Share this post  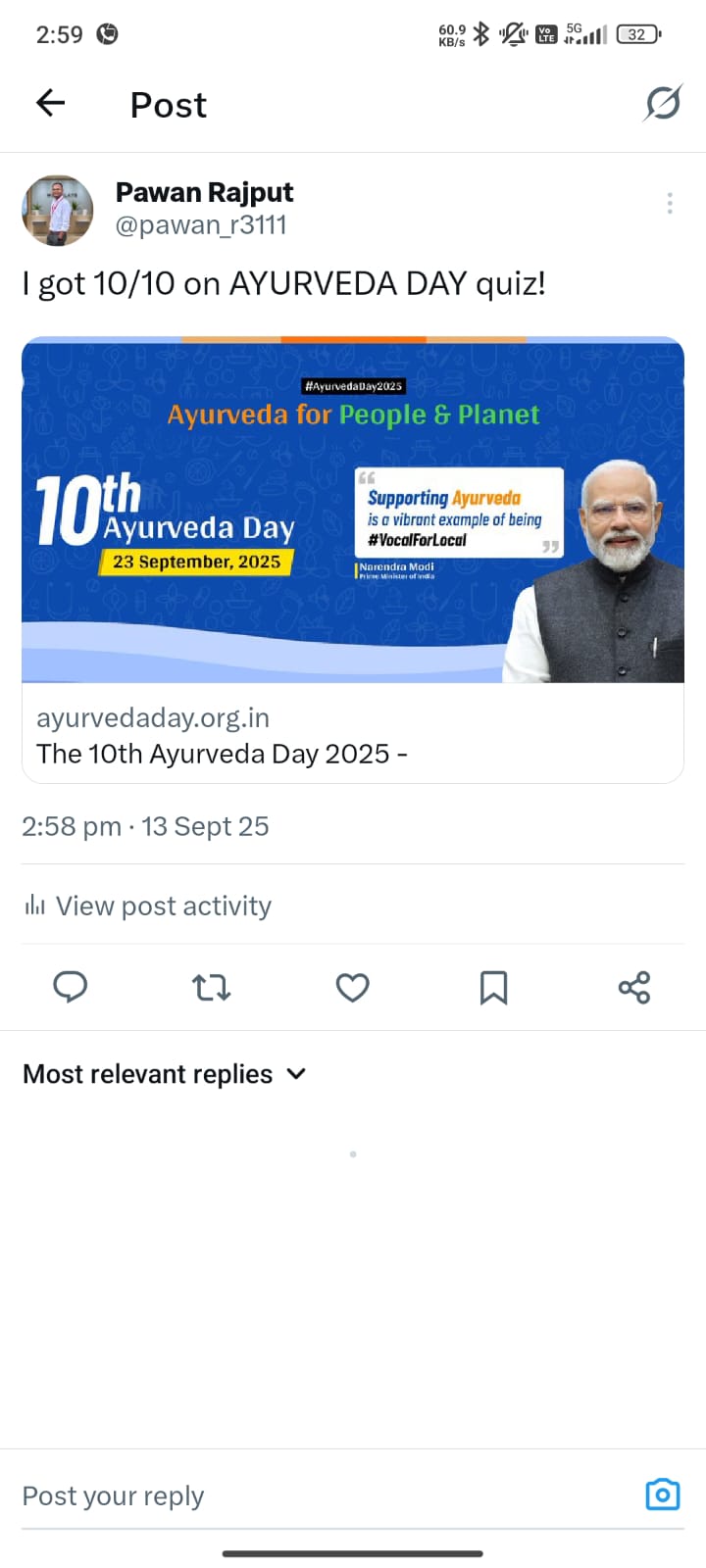coord(634,987)
